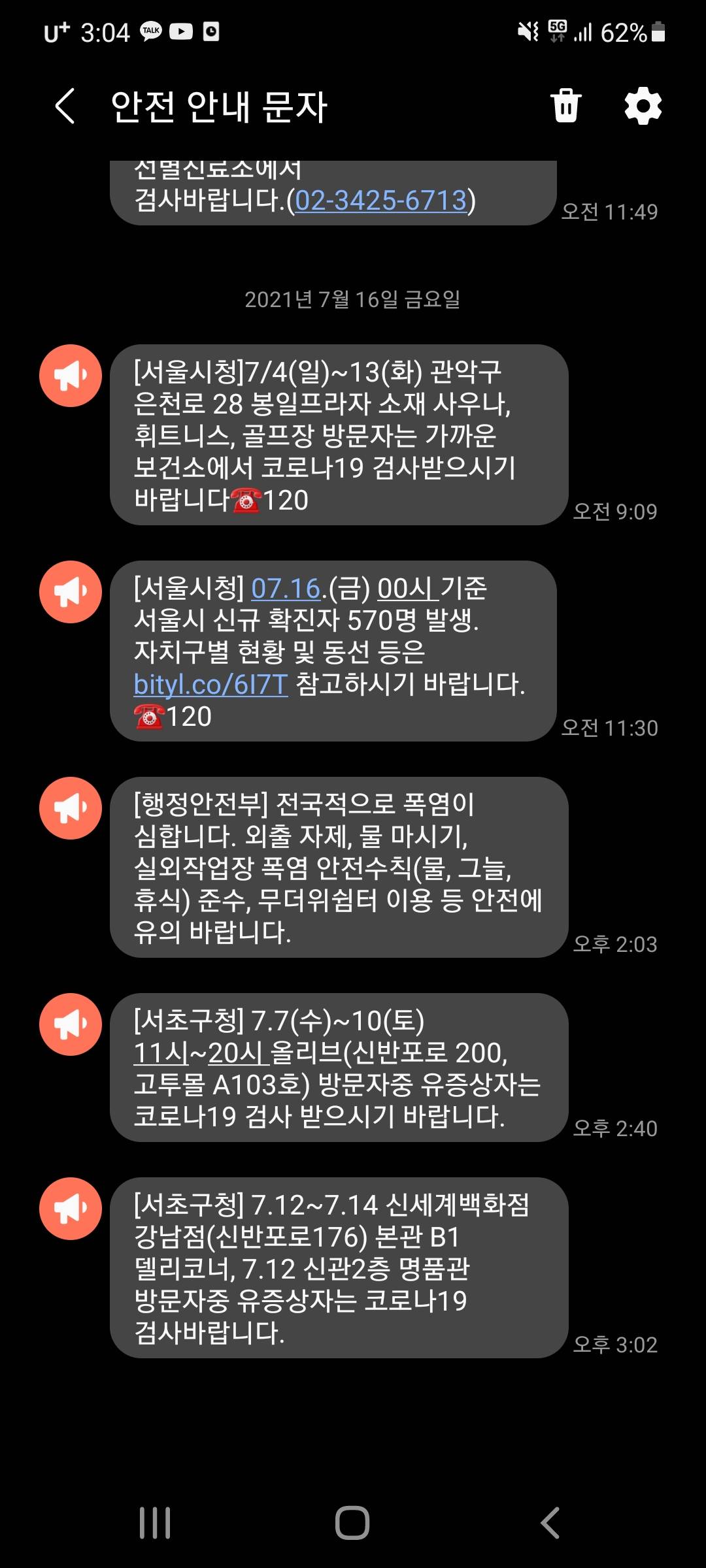Viewport: 706px width, 1568px height.
Task: Go back from 안전 안내 문자 screen
Action: [x=65, y=106]
